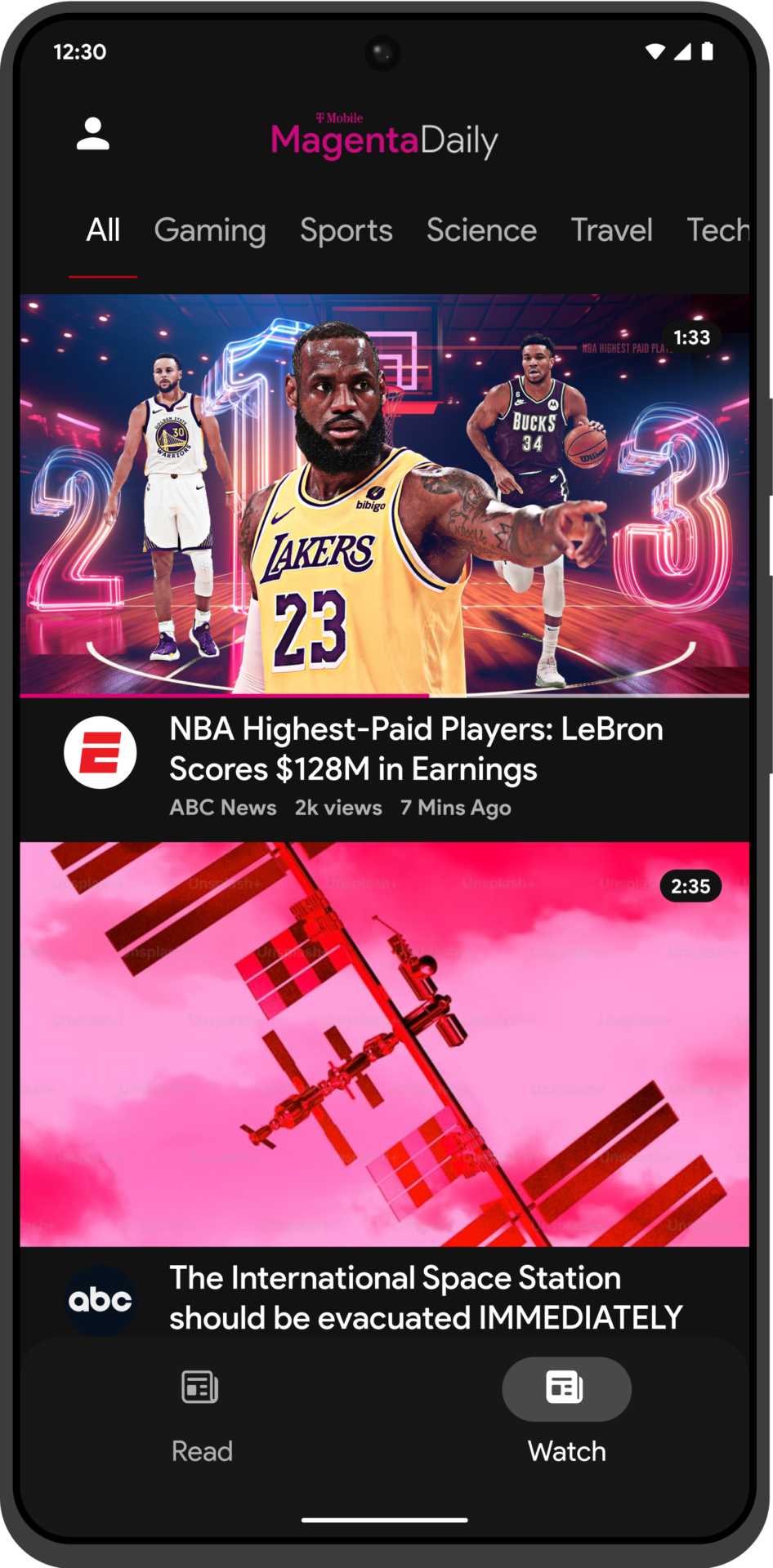The height and width of the screenshot is (1568, 773).
Task: Switch to the Sports category
Action: click(x=346, y=230)
